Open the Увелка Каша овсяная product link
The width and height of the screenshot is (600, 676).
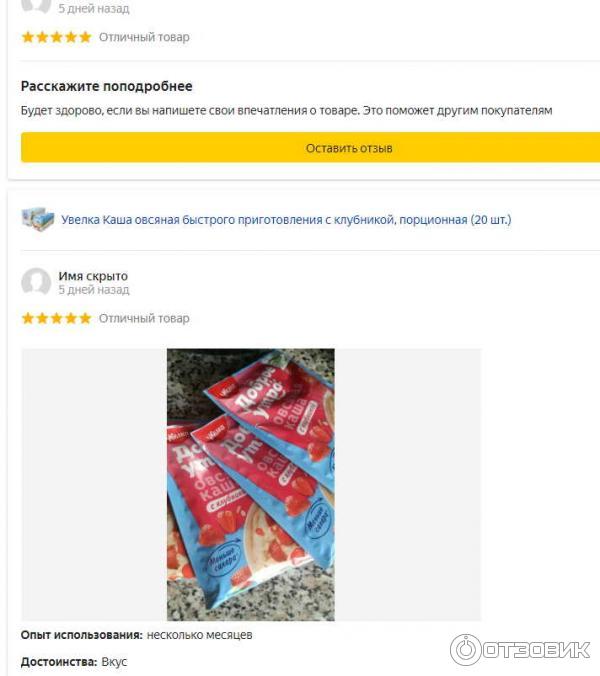pos(286,219)
